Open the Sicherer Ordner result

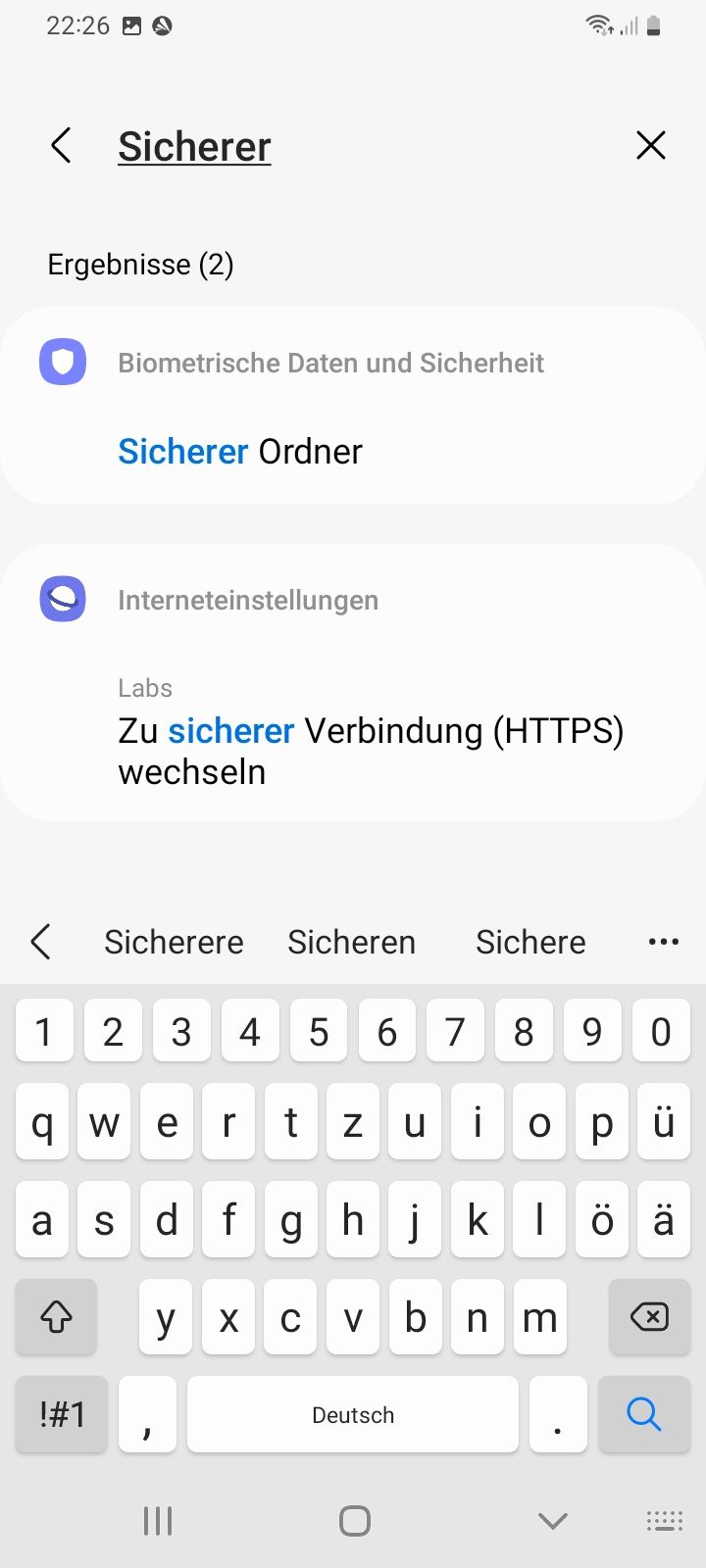[240, 452]
